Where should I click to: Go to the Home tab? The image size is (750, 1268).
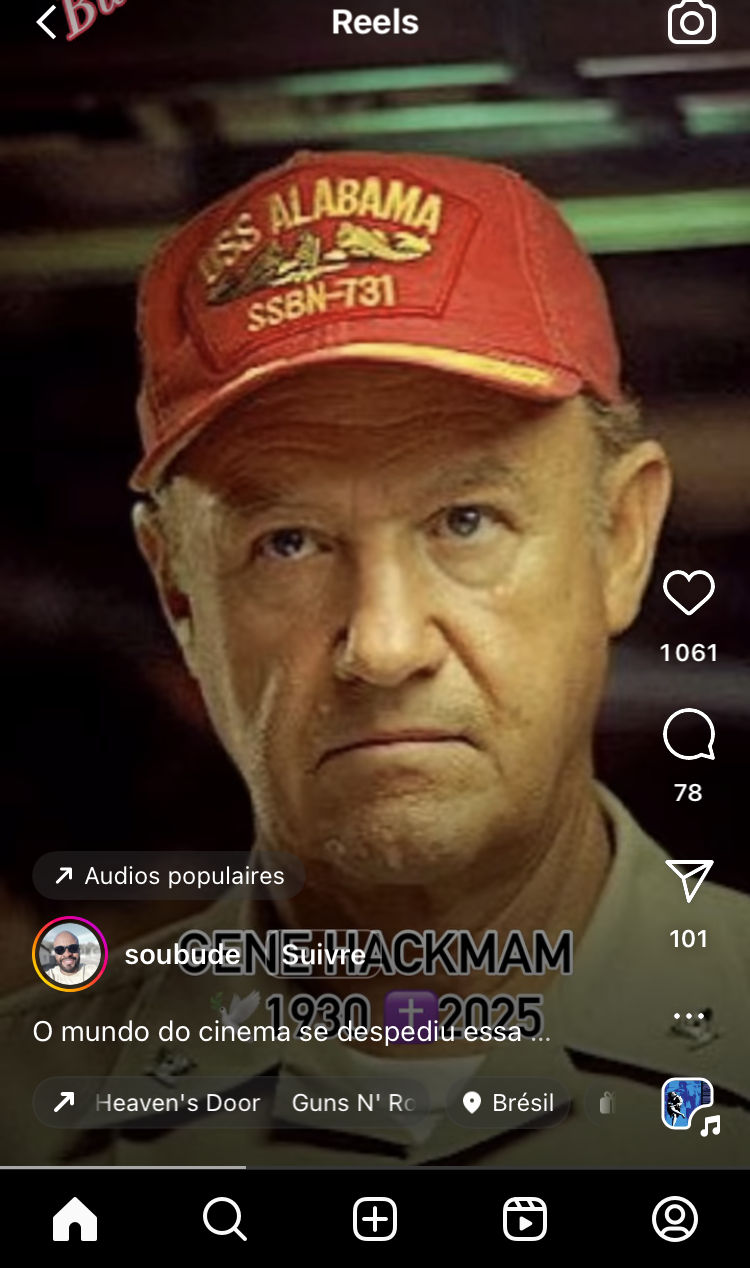pos(75,1219)
